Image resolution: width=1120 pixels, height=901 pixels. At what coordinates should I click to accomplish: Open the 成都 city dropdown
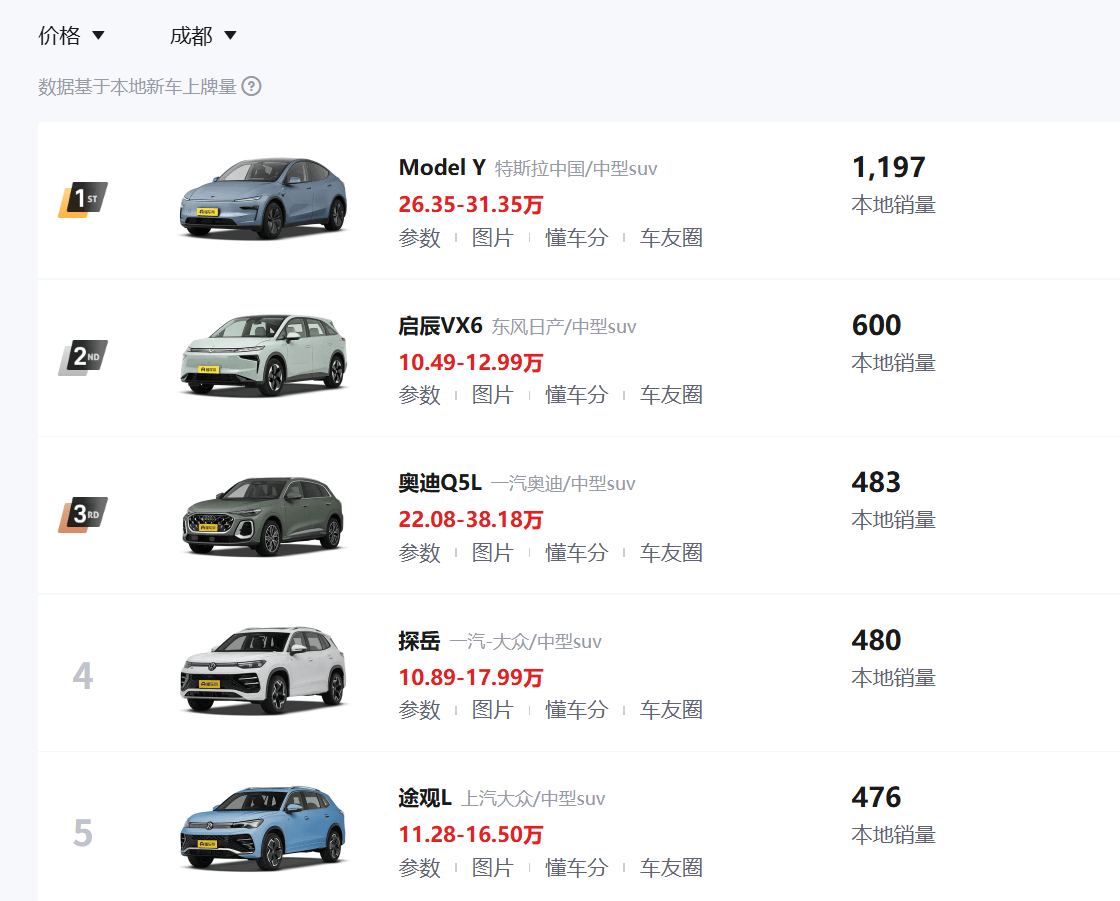pyautogui.click(x=203, y=36)
